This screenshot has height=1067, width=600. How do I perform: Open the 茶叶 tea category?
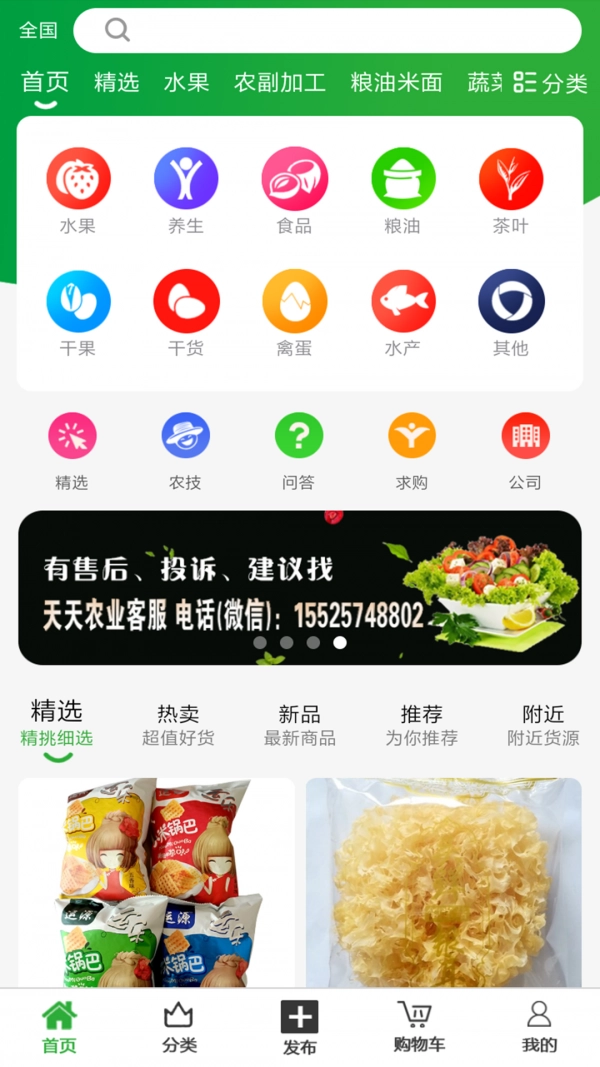tap(510, 191)
